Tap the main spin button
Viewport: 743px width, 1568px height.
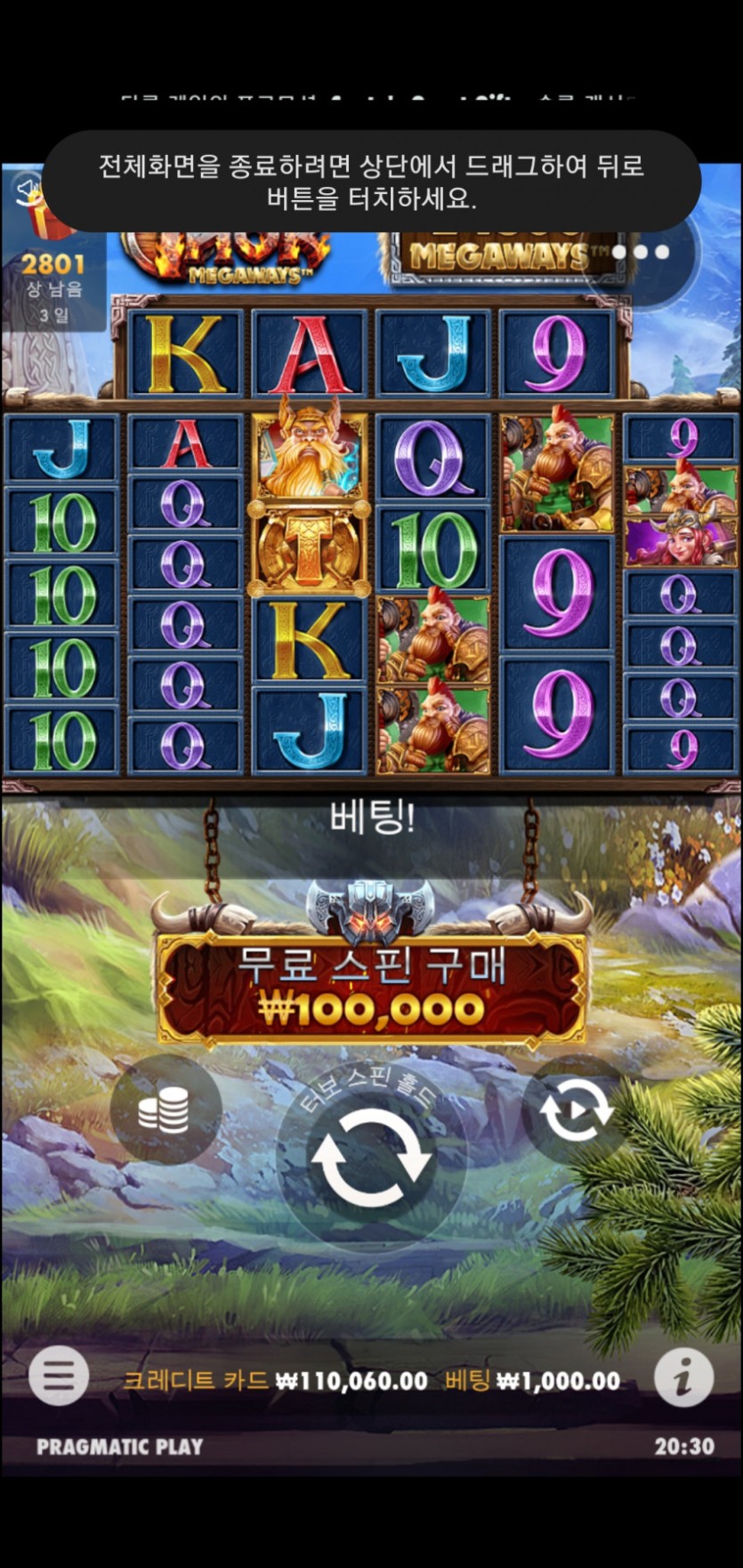click(371, 1157)
